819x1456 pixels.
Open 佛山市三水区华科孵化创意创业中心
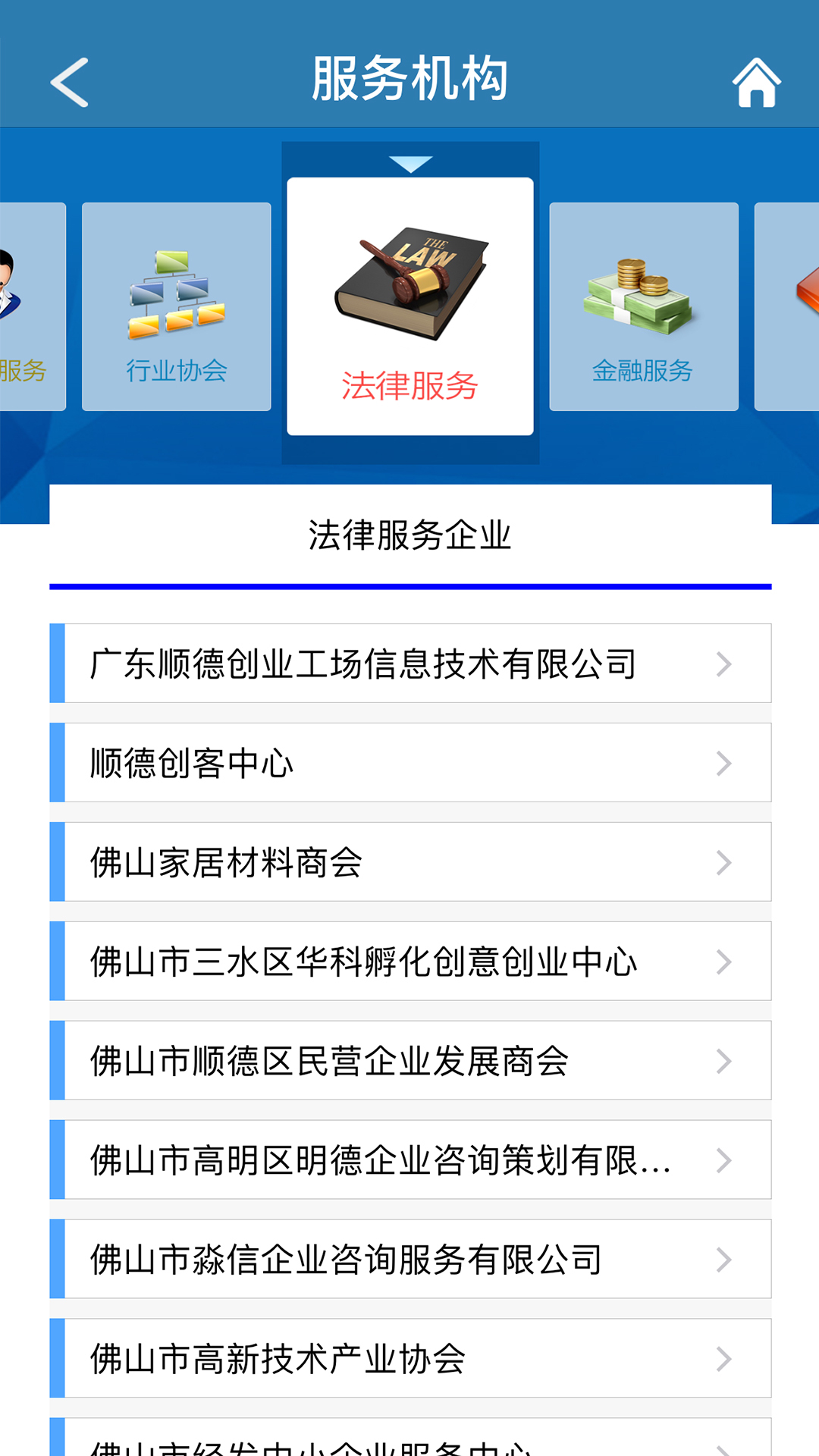[x=410, y=962]
